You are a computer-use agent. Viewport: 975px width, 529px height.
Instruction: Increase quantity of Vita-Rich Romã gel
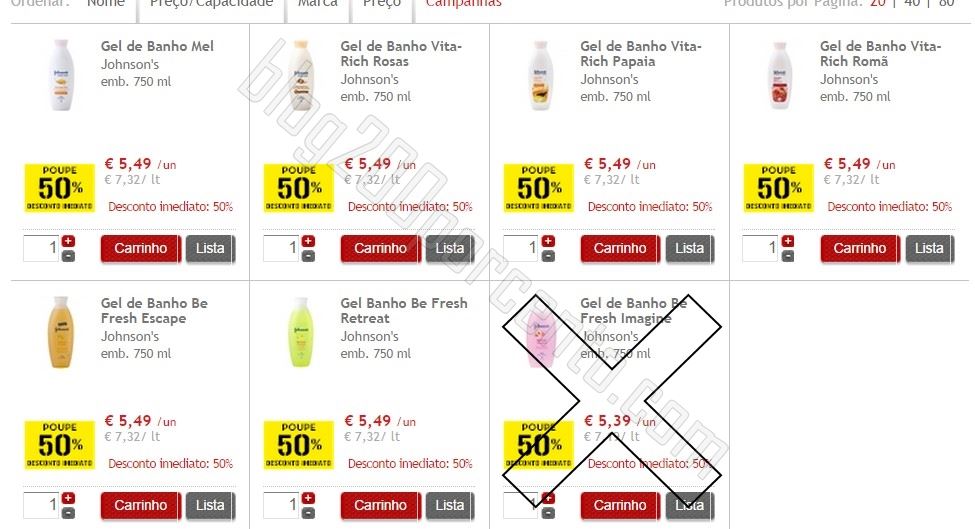click(x=788, y=241)
